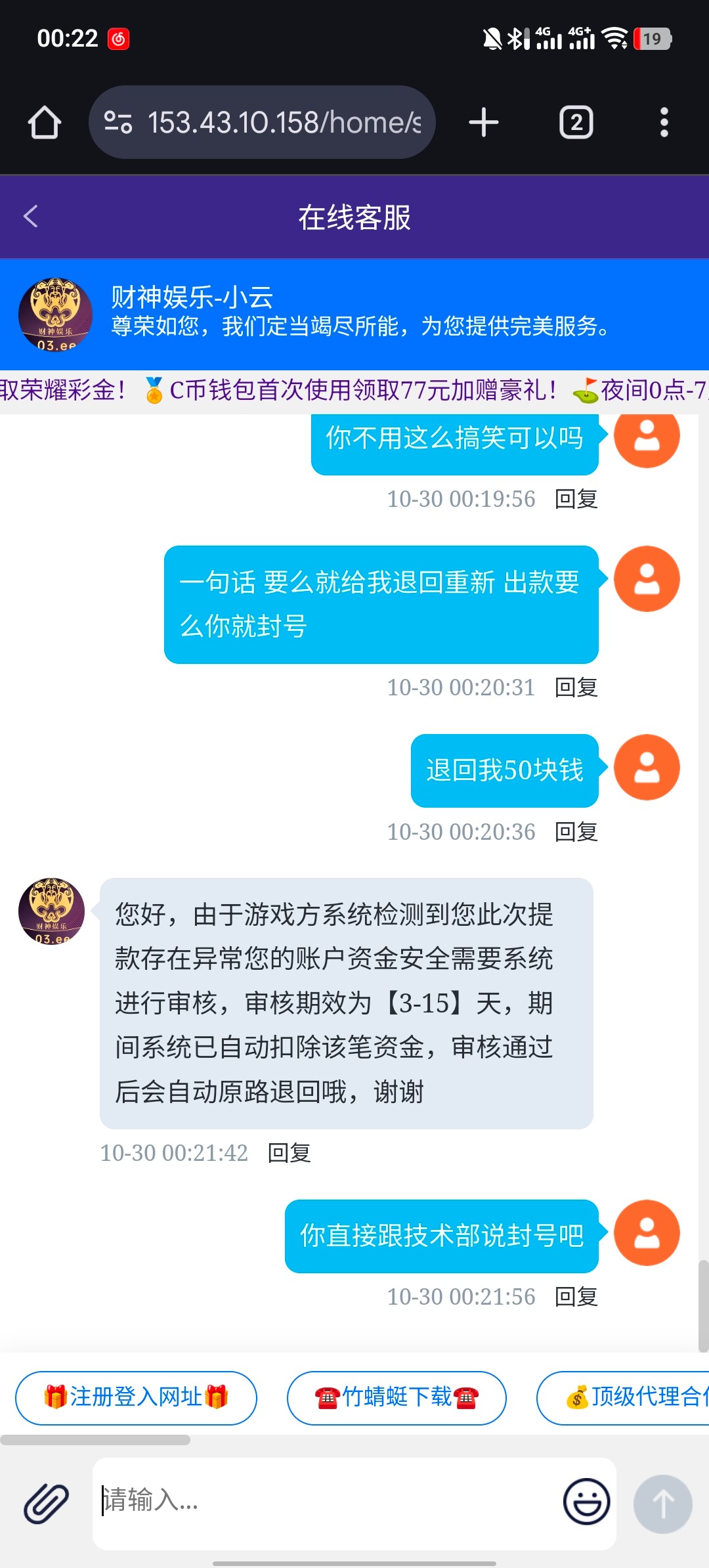Screen dimensions: 709x1568
Task: Open the tab switcher showing 2 tabs
Action: coord(576,123)
